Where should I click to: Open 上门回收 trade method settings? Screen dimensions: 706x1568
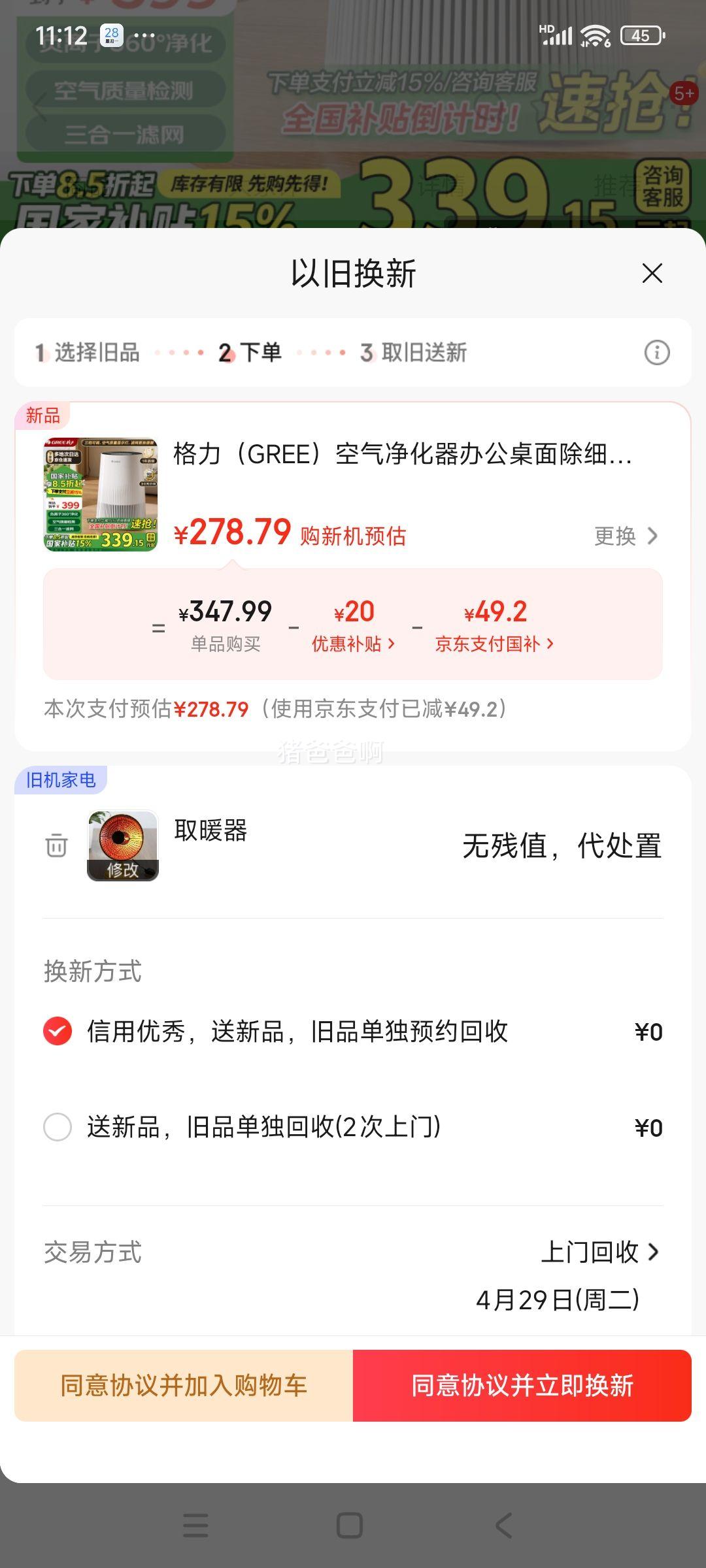point(600,1252)
